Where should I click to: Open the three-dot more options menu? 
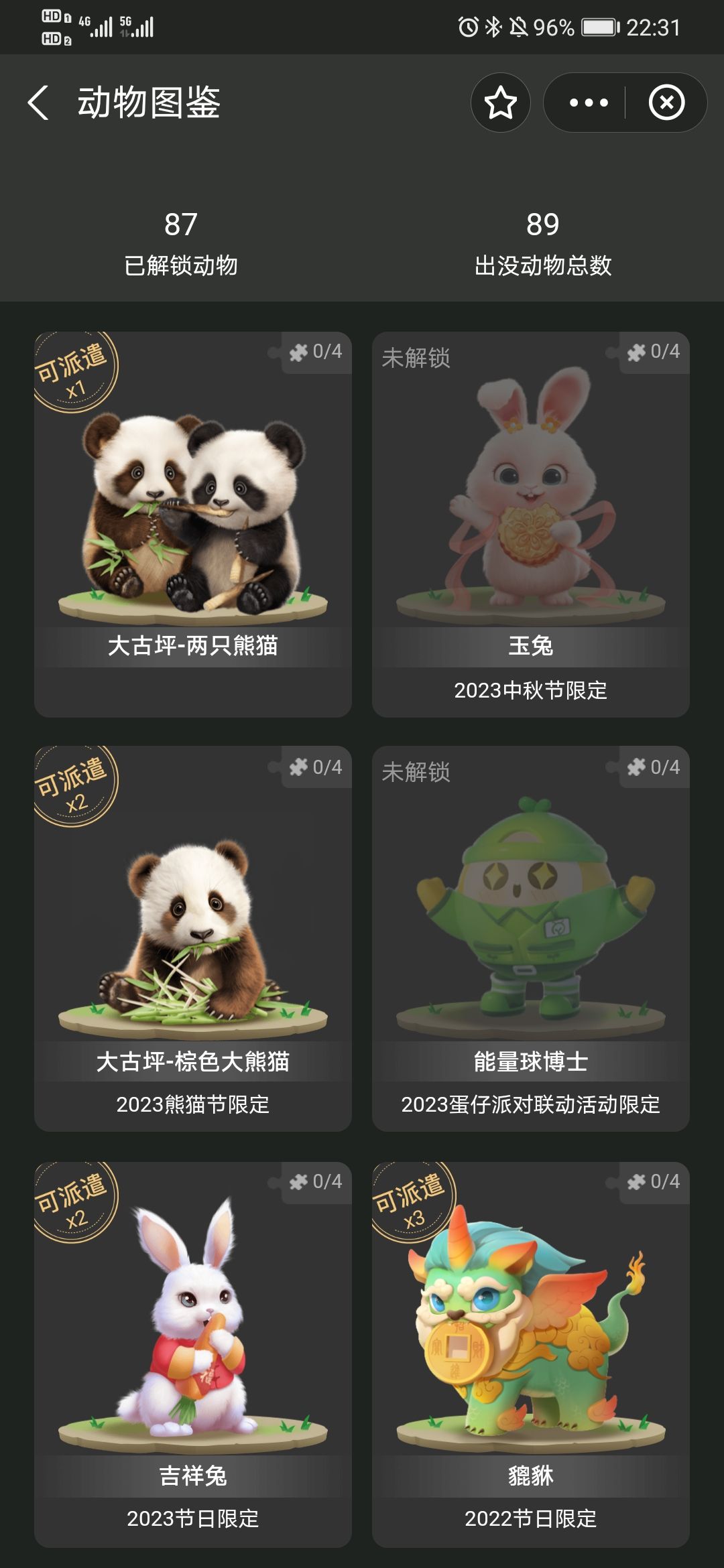(588, 103)
